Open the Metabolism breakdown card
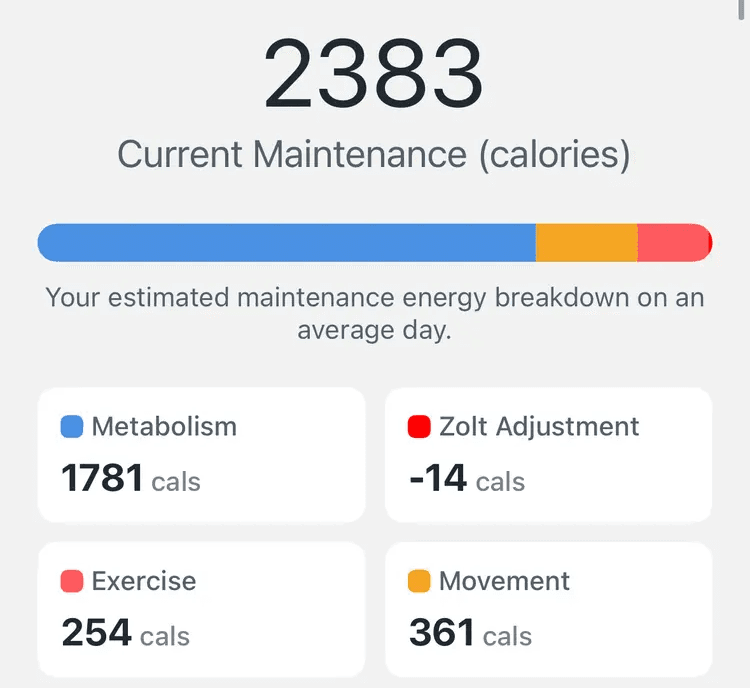Screen dimensions: 750x688 201,454
